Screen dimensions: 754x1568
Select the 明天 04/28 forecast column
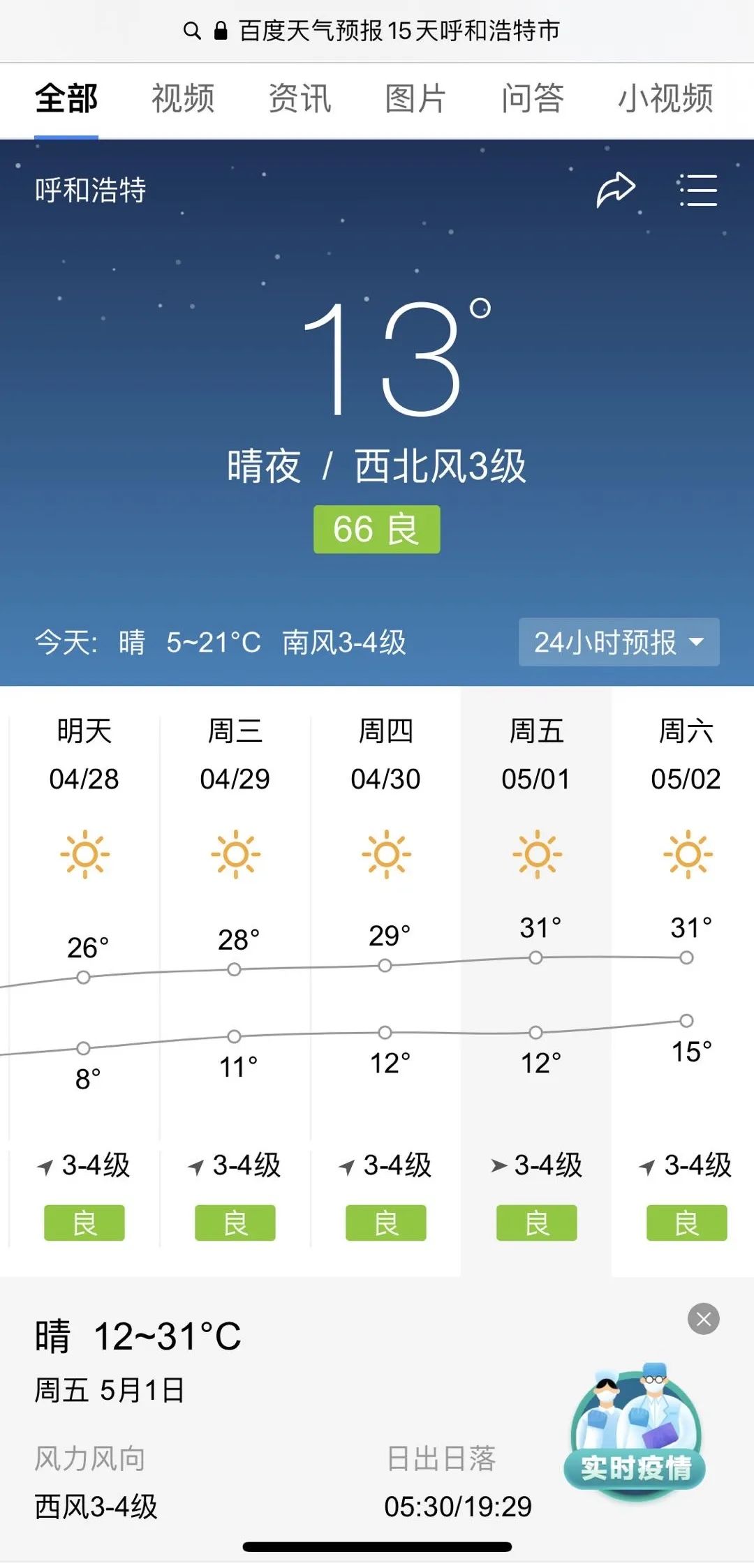click(x=84, y=977)
